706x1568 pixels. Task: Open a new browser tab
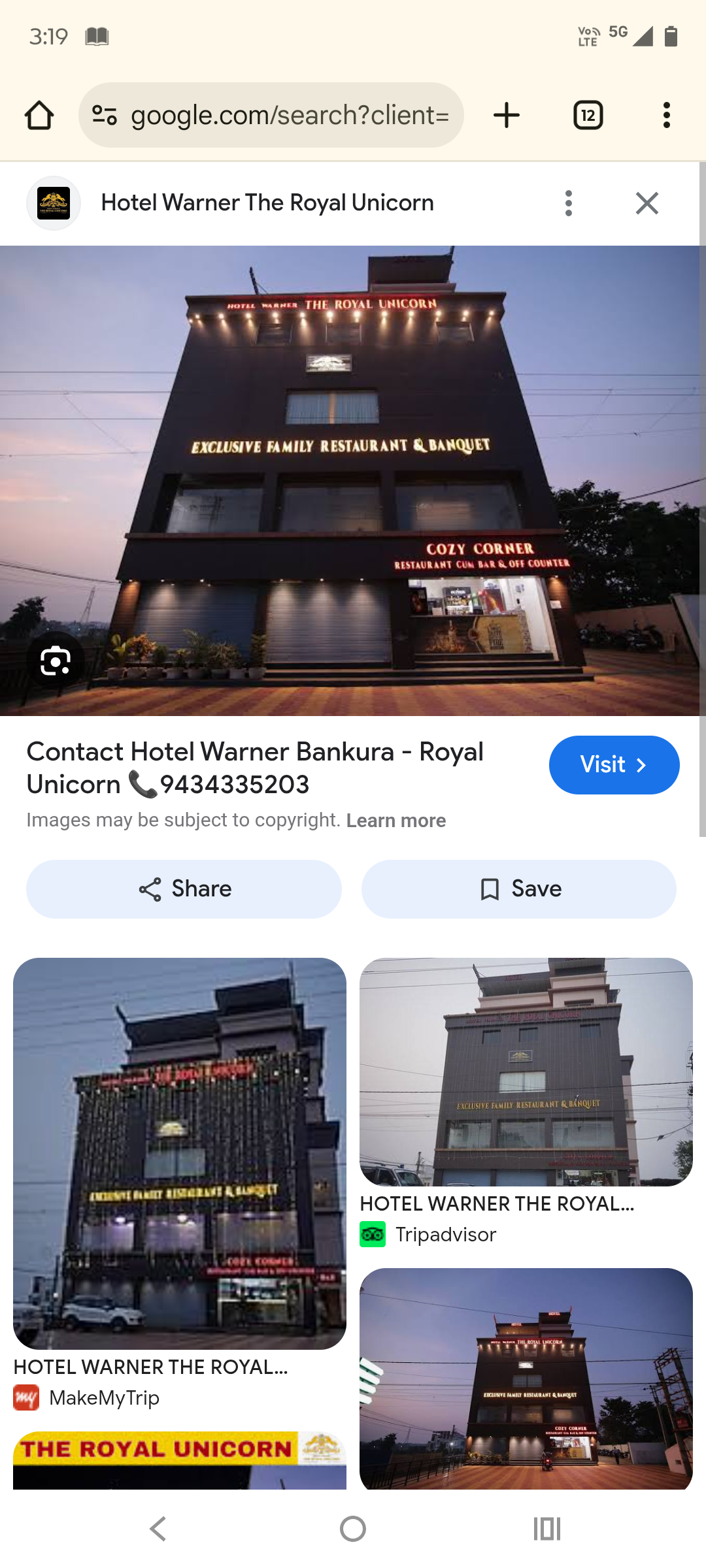pyautogui.click(x=507, y=116)
